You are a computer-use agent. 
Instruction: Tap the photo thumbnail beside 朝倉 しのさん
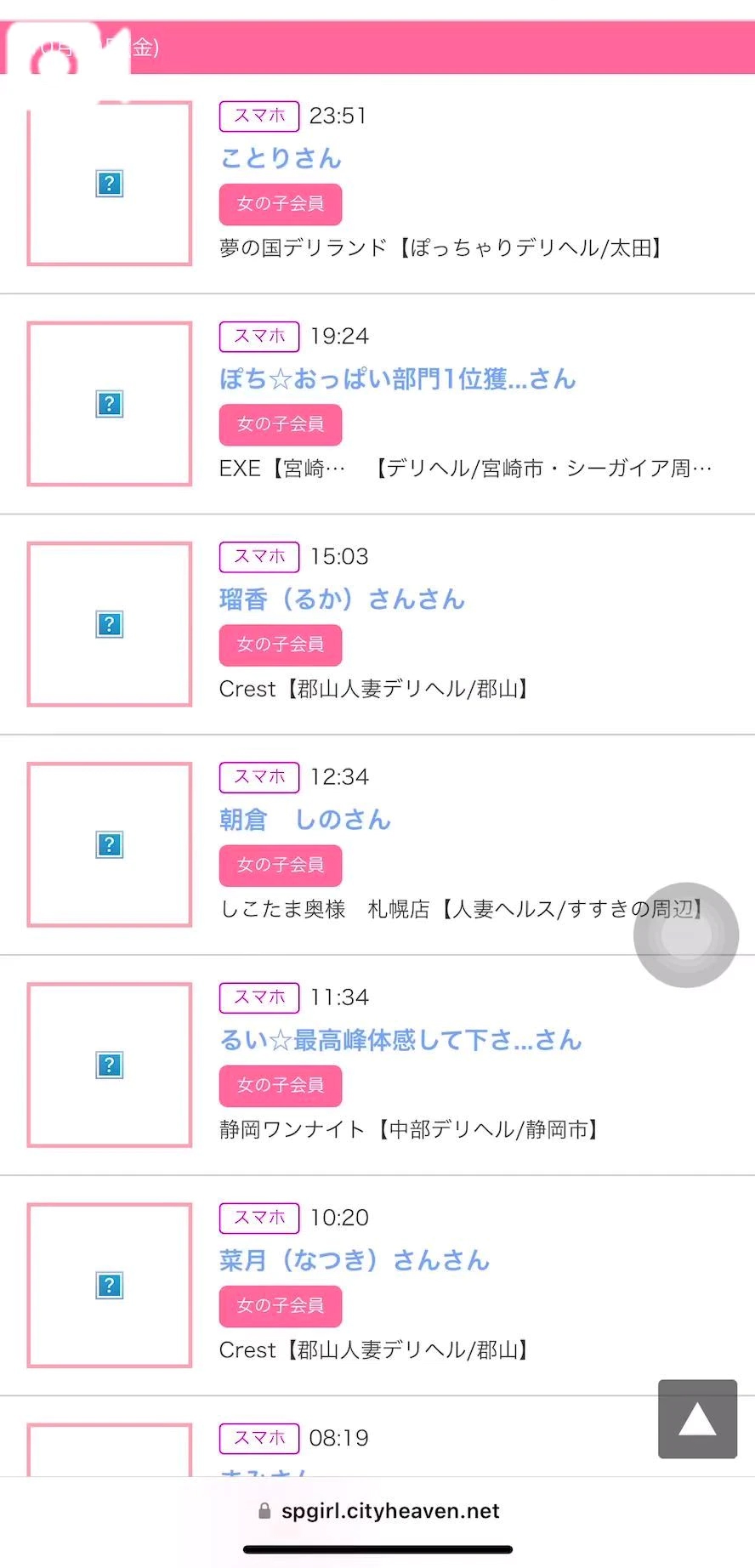pyautogui.click(x=110, y=844)
